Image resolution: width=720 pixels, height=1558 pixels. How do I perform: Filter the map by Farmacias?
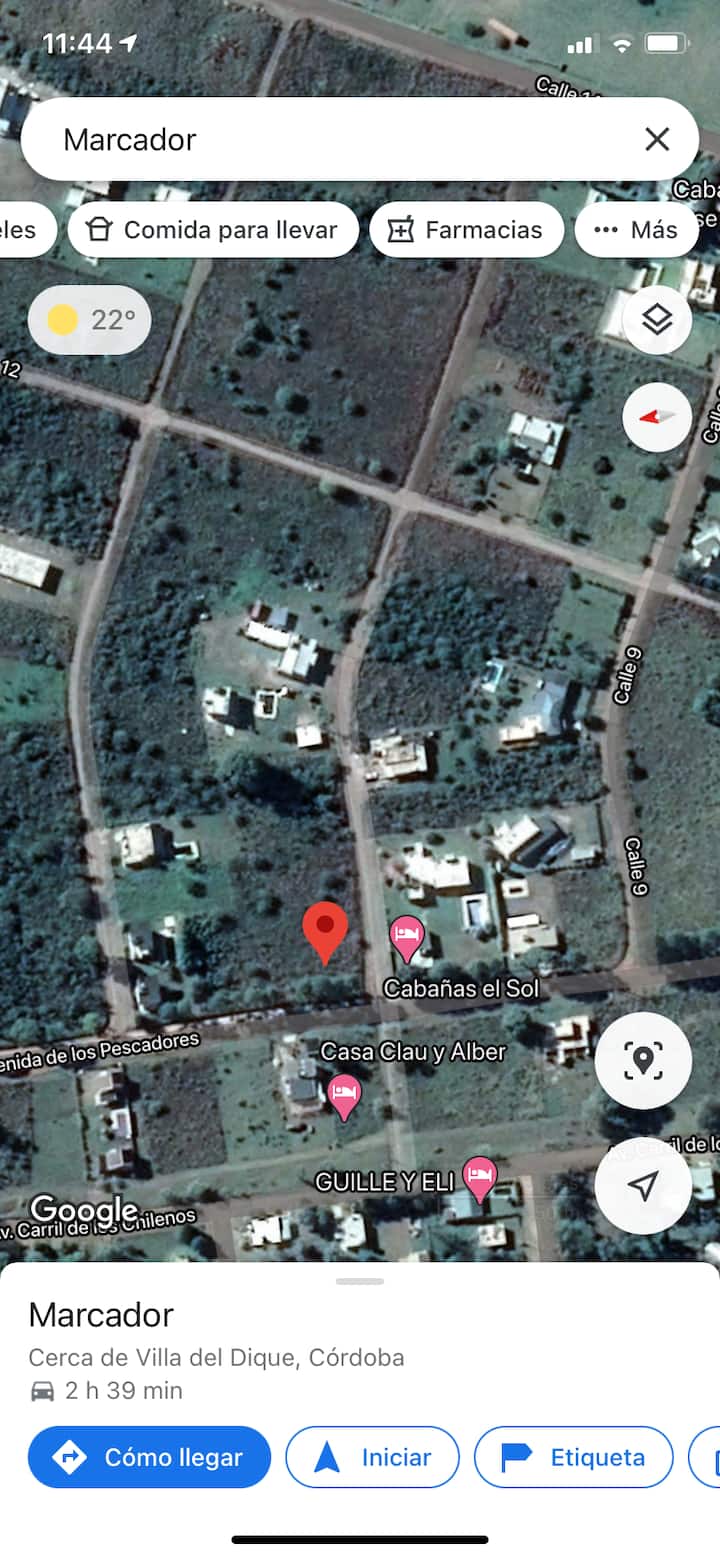pyautogui.click(x=467, y=230)
